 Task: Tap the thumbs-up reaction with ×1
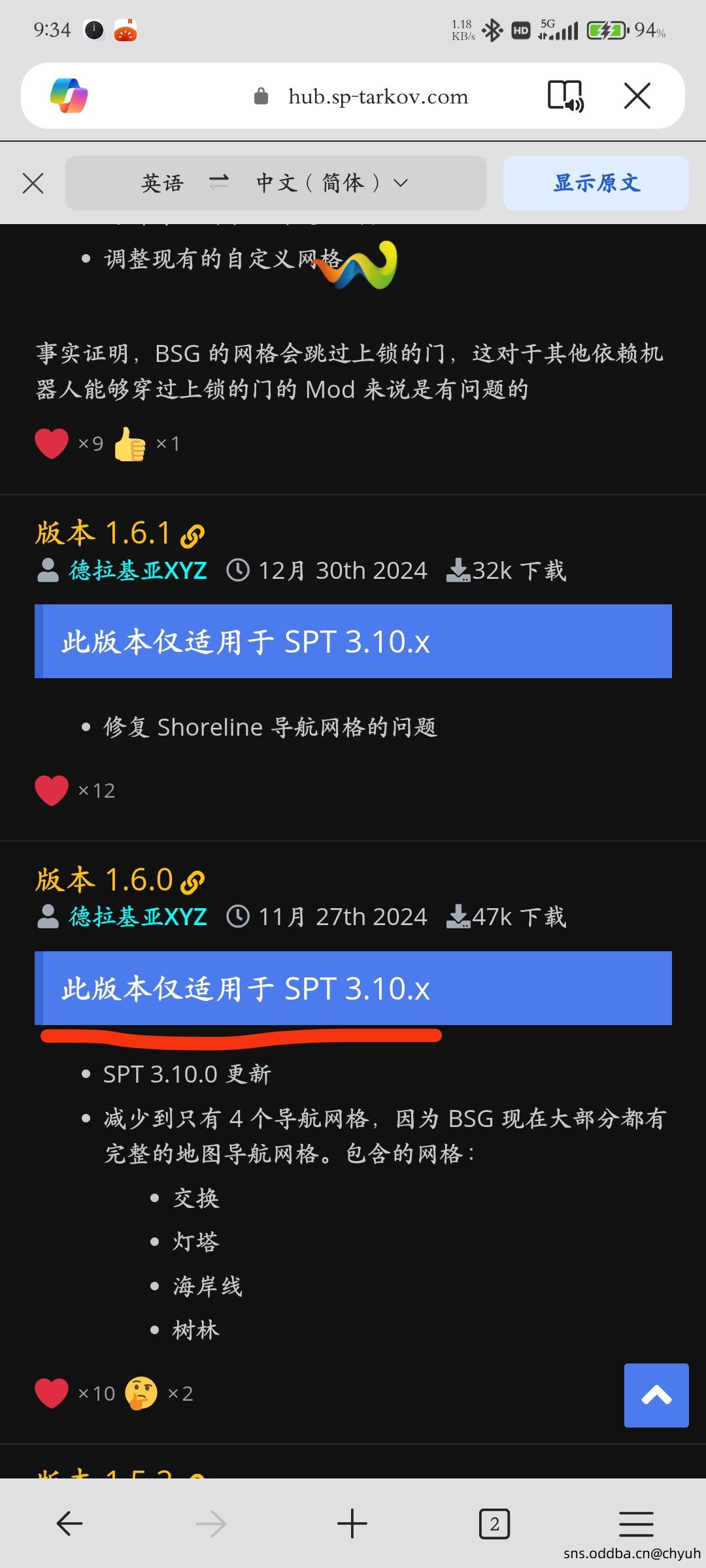pyautogui.click(x=130, y=444)
